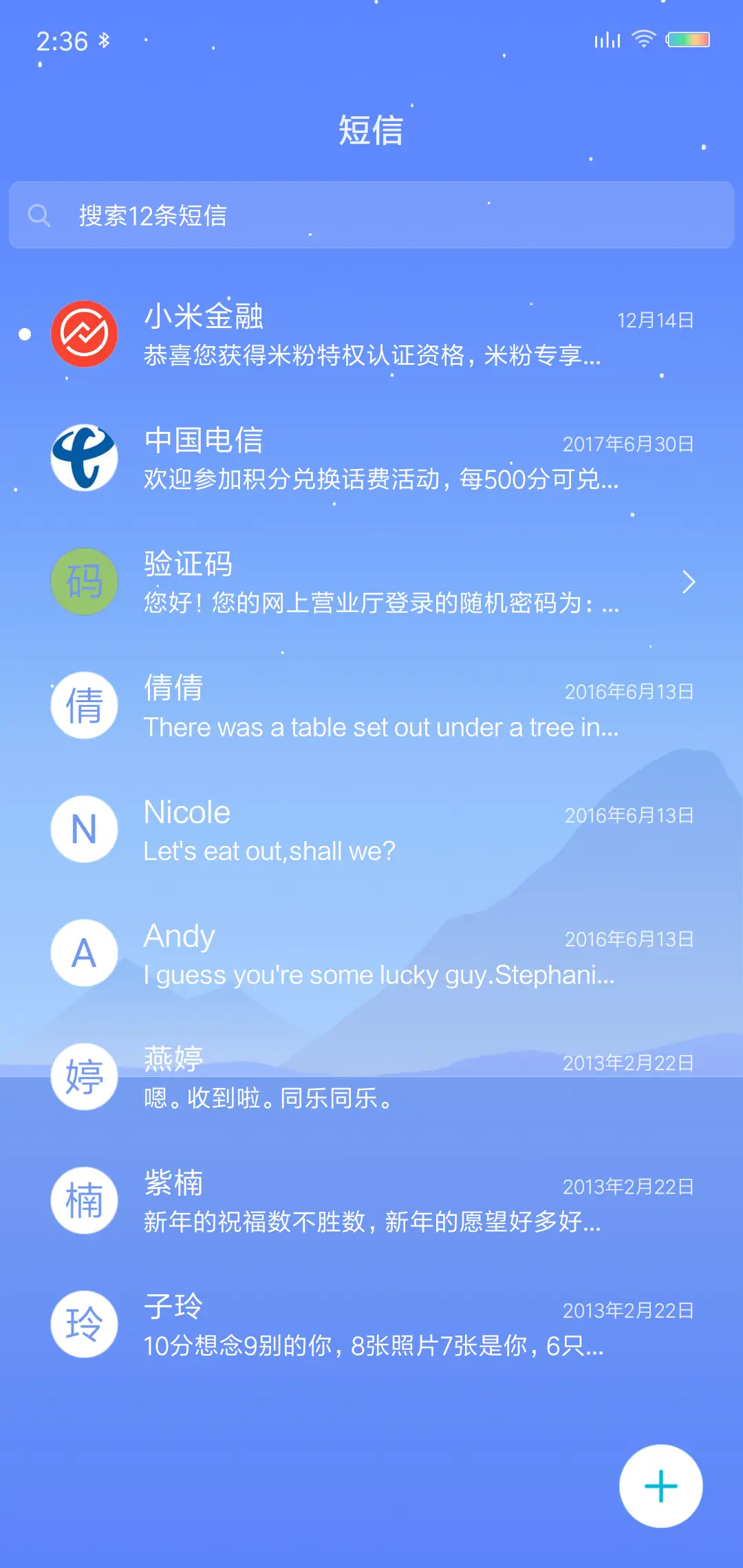This screenshot has height=1568, width=743.
Task: Select the green 验证码 avatar icon
Action: coord(84,581)
